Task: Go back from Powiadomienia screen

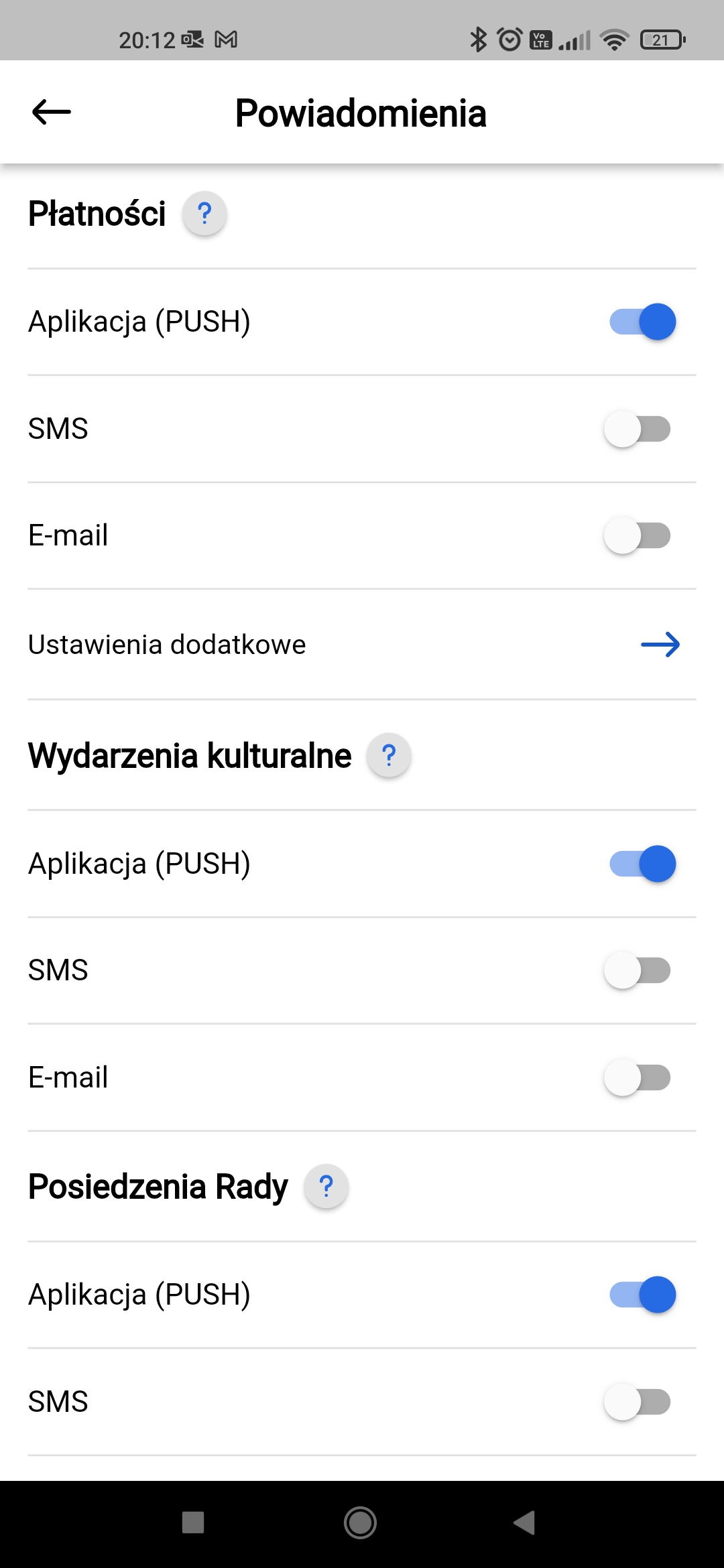Action: pyautogui.click(x=52, y=112)
